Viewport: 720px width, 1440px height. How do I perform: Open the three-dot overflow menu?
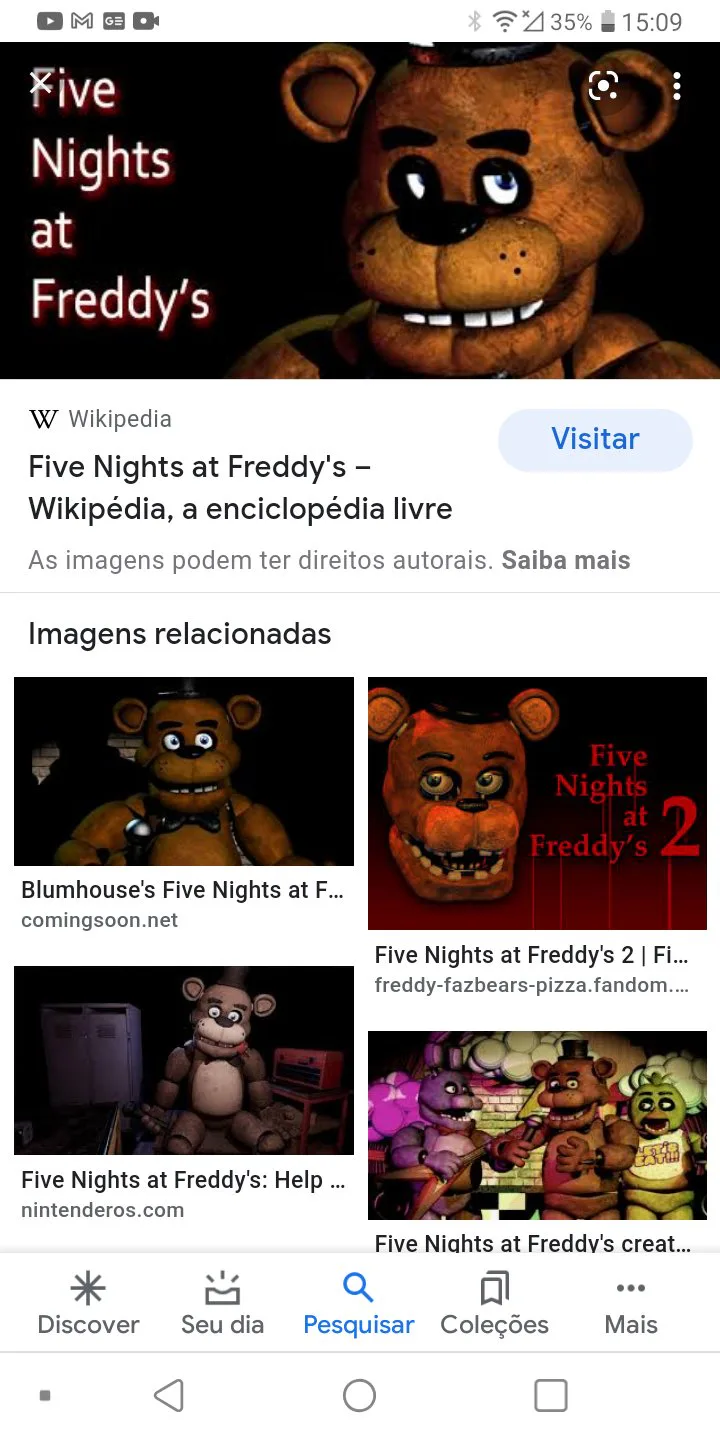(x=677, y=87)
